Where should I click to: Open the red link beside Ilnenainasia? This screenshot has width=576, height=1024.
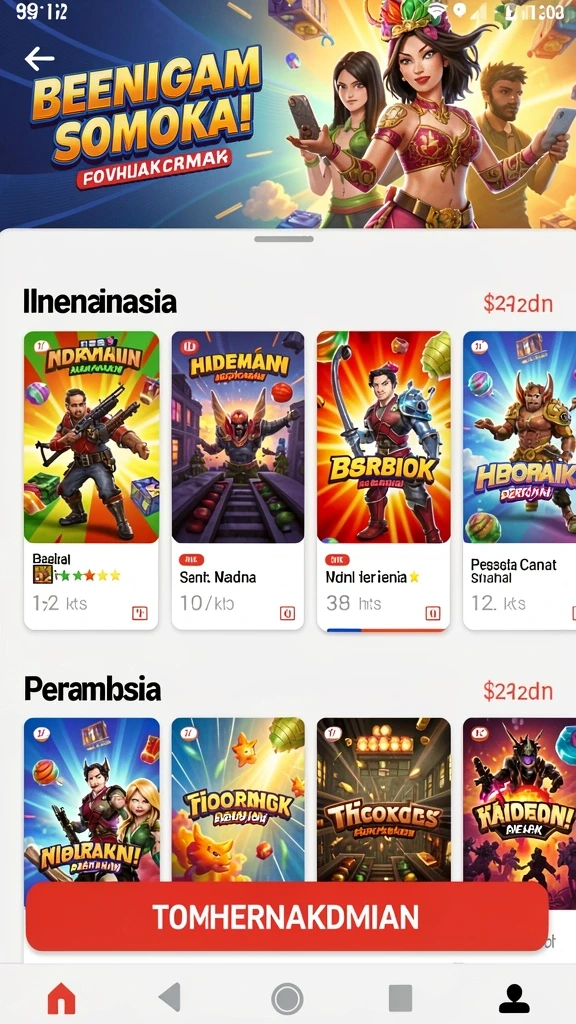(518, 303)
